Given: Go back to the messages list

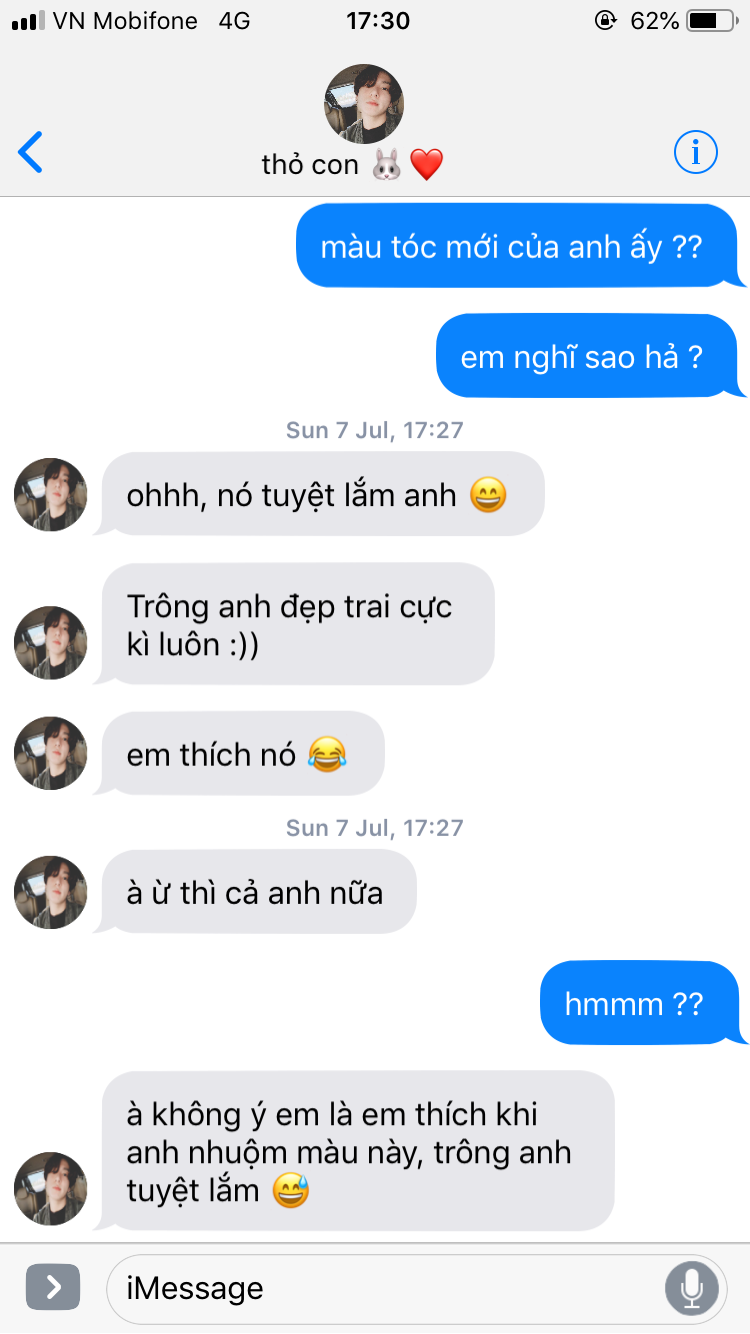Looking at the screenshot, I should tap(31, 153).
